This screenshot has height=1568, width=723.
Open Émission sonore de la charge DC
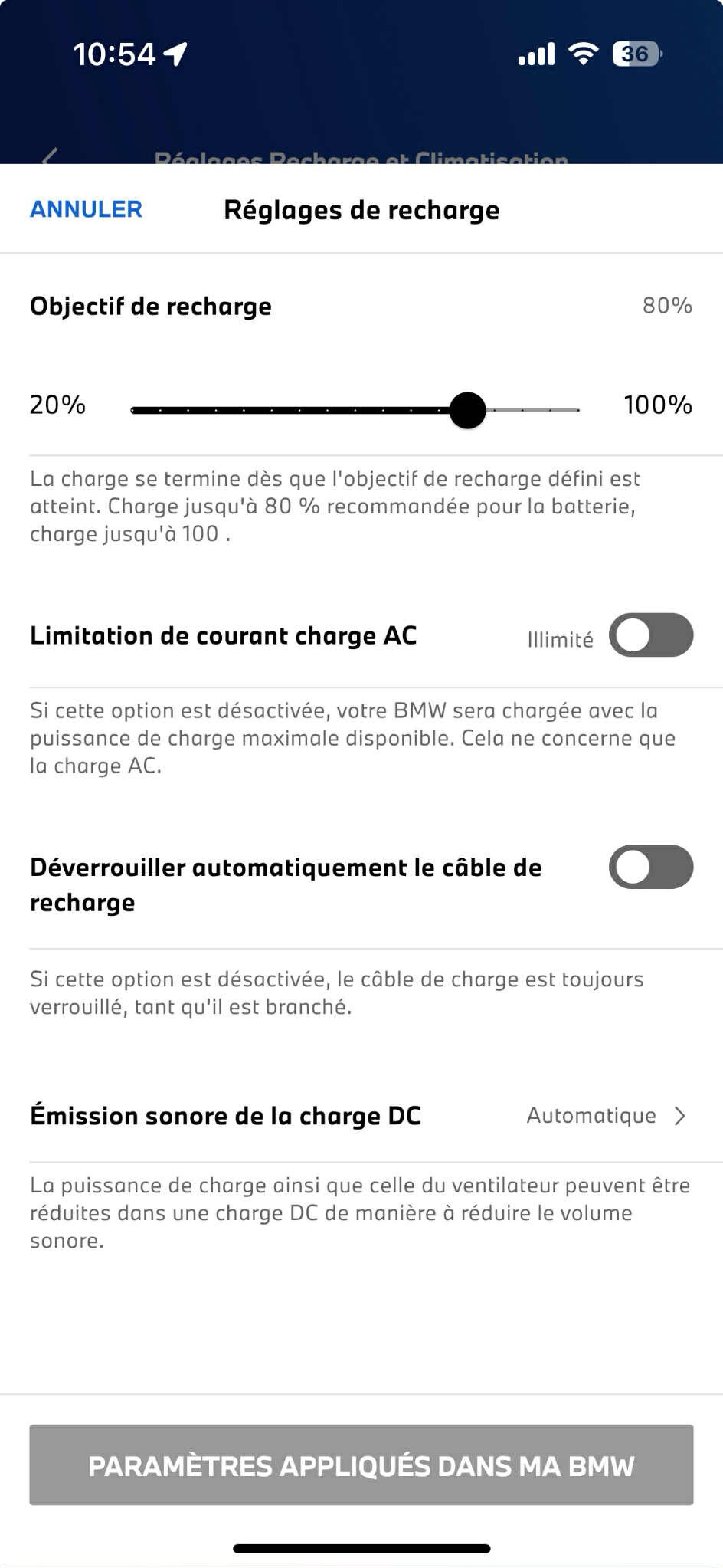click(x=360, y=1116)
